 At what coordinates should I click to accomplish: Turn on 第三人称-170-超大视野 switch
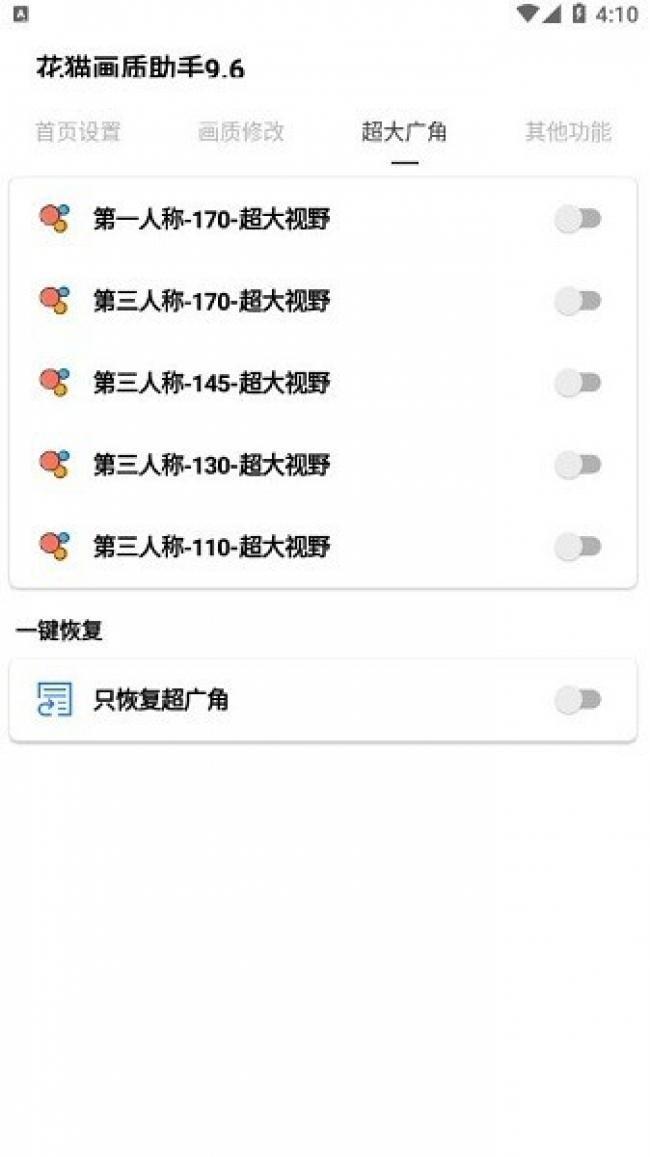pyautogui.click(x=578, y=301)
